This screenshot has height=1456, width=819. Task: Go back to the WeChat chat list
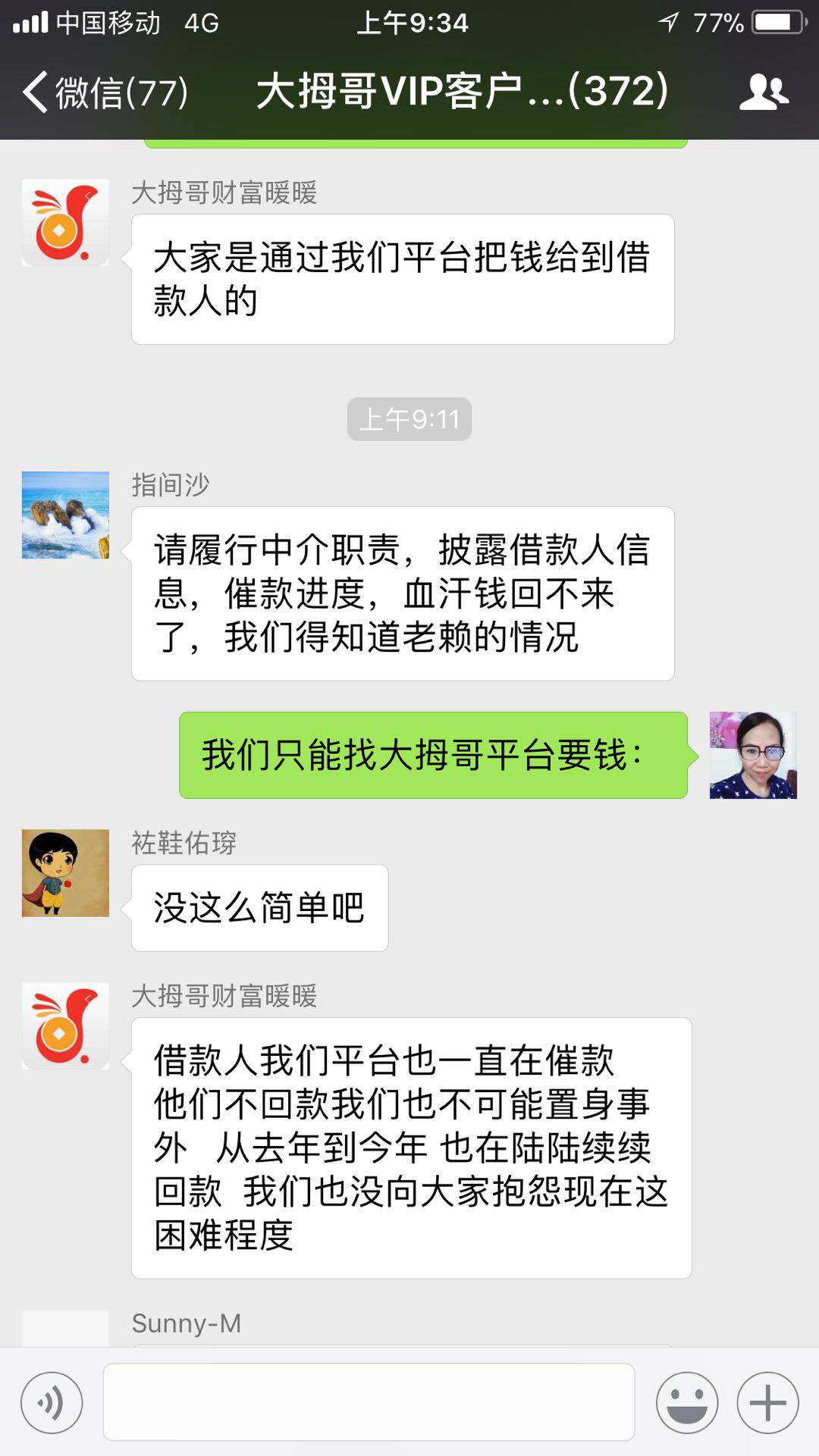(105, 92)
